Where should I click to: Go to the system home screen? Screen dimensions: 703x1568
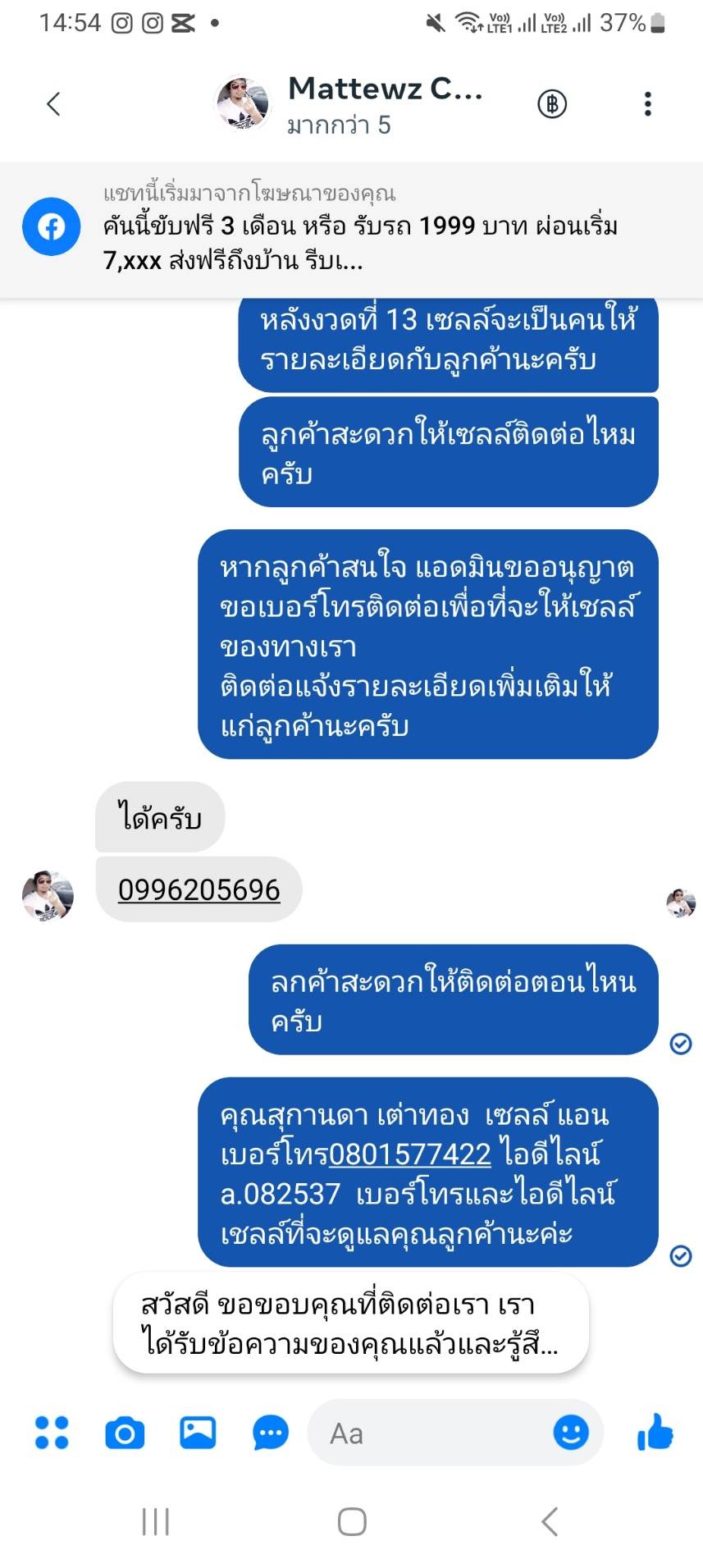pos(352,1520)
